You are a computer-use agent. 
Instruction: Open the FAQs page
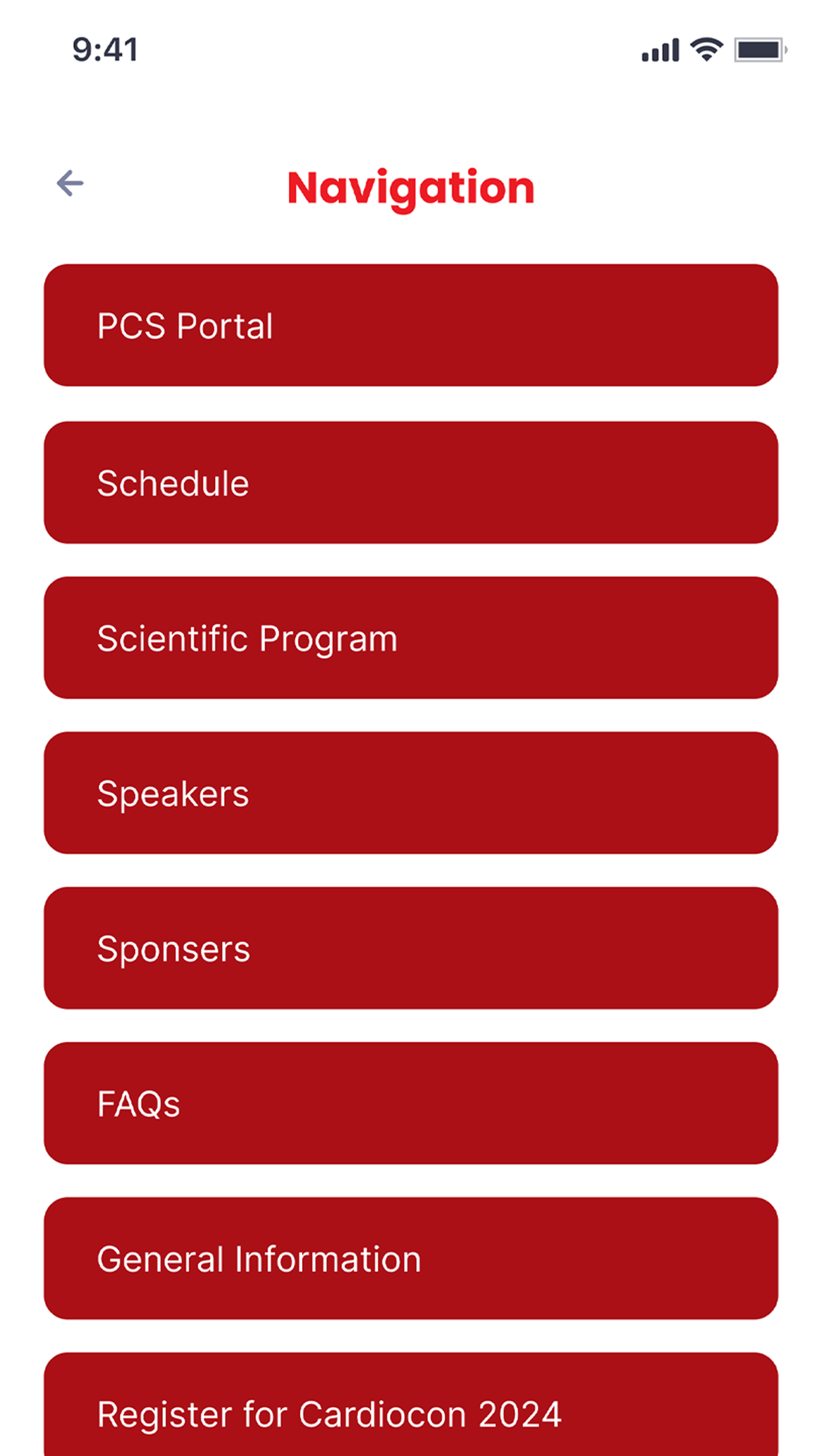click(x=411, y=1103)
